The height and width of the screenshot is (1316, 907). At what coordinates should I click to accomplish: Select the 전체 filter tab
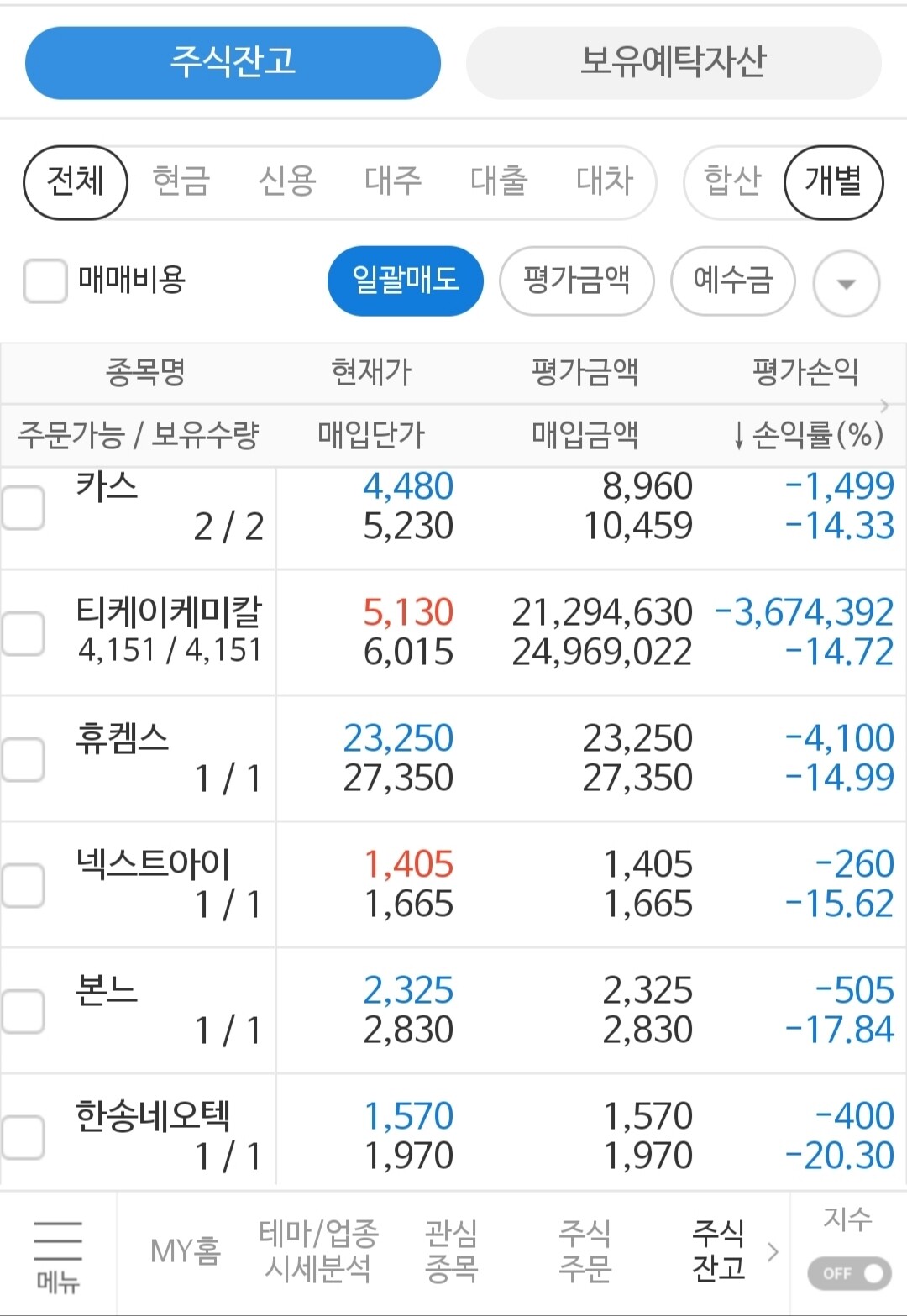75,182
